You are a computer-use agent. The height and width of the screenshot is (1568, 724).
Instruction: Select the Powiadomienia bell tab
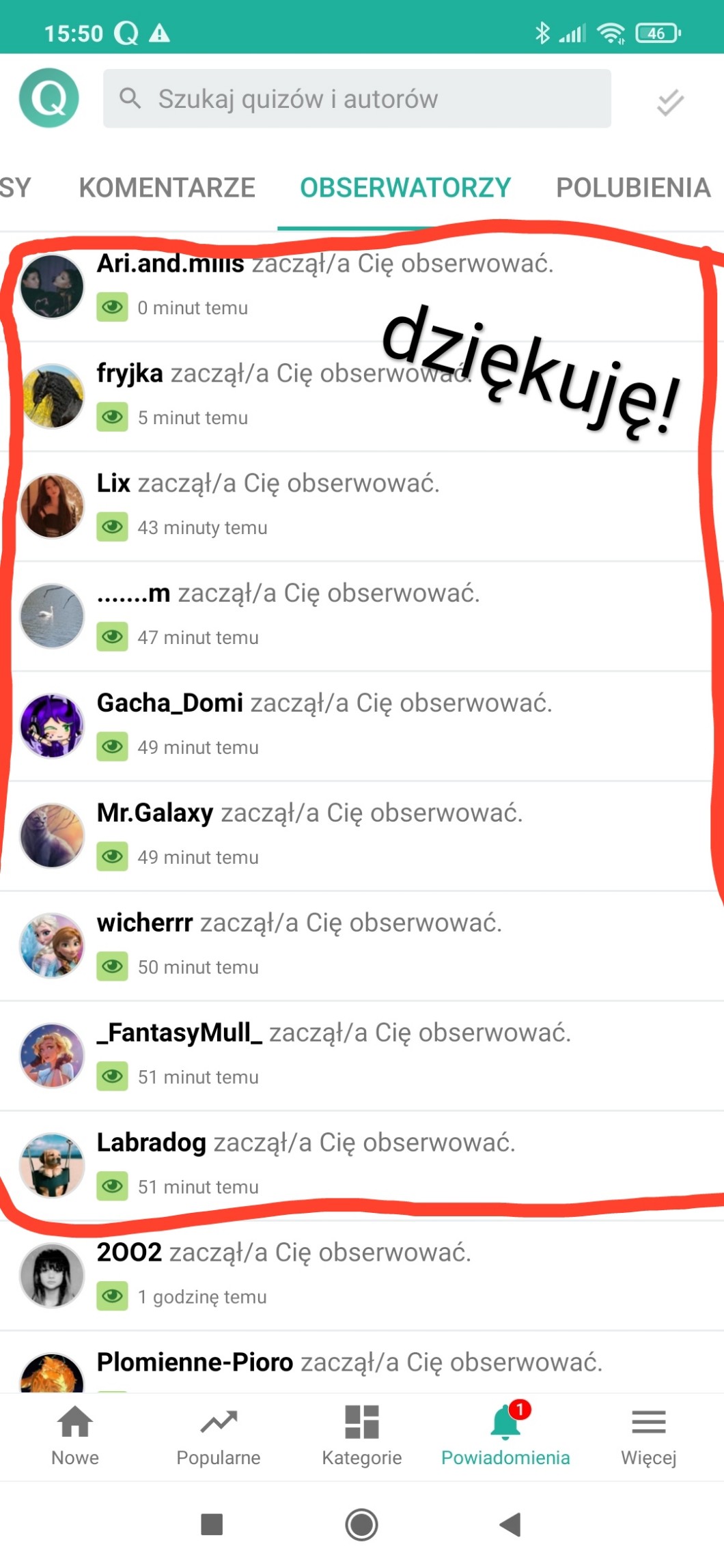[505, 1436]
